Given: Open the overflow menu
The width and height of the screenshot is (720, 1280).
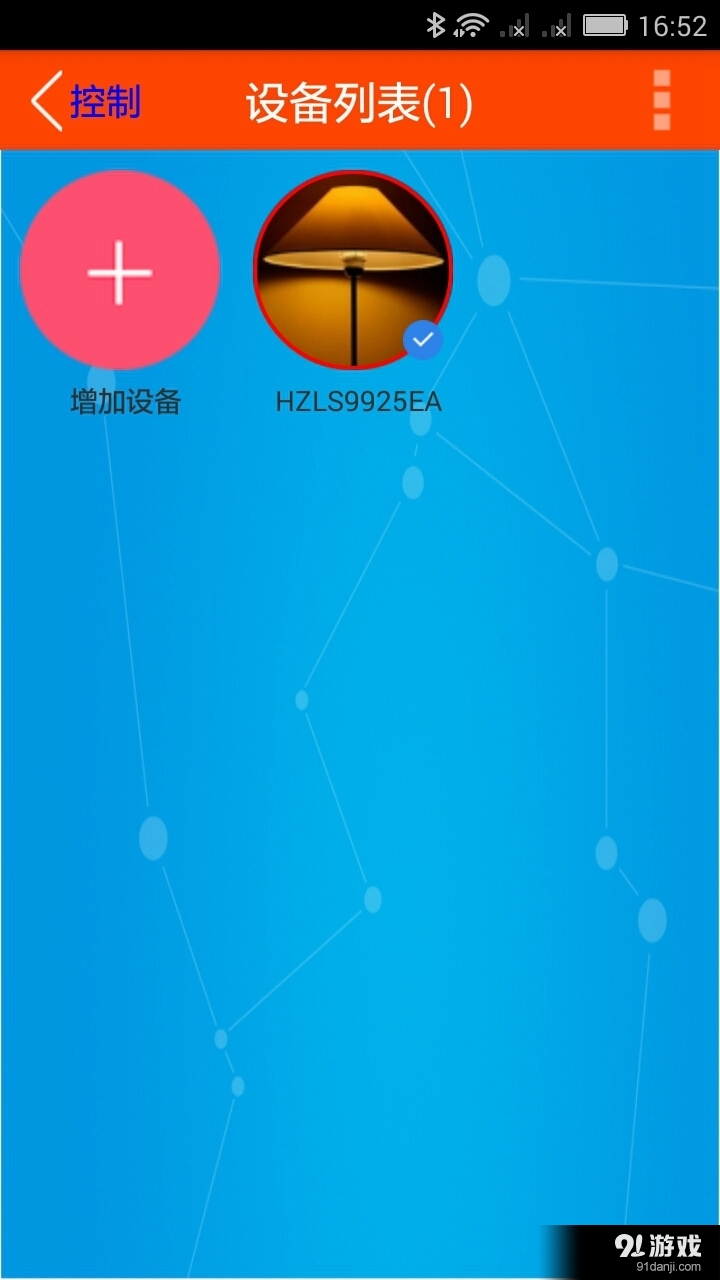Looking at the screenshot, I should pyautogui.click(x=661, y=101).
